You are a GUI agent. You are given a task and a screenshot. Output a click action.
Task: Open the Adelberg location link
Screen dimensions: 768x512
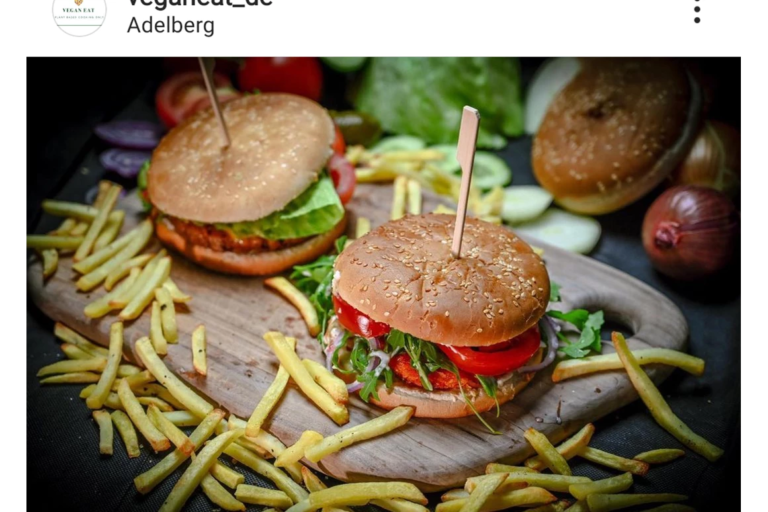170,26
